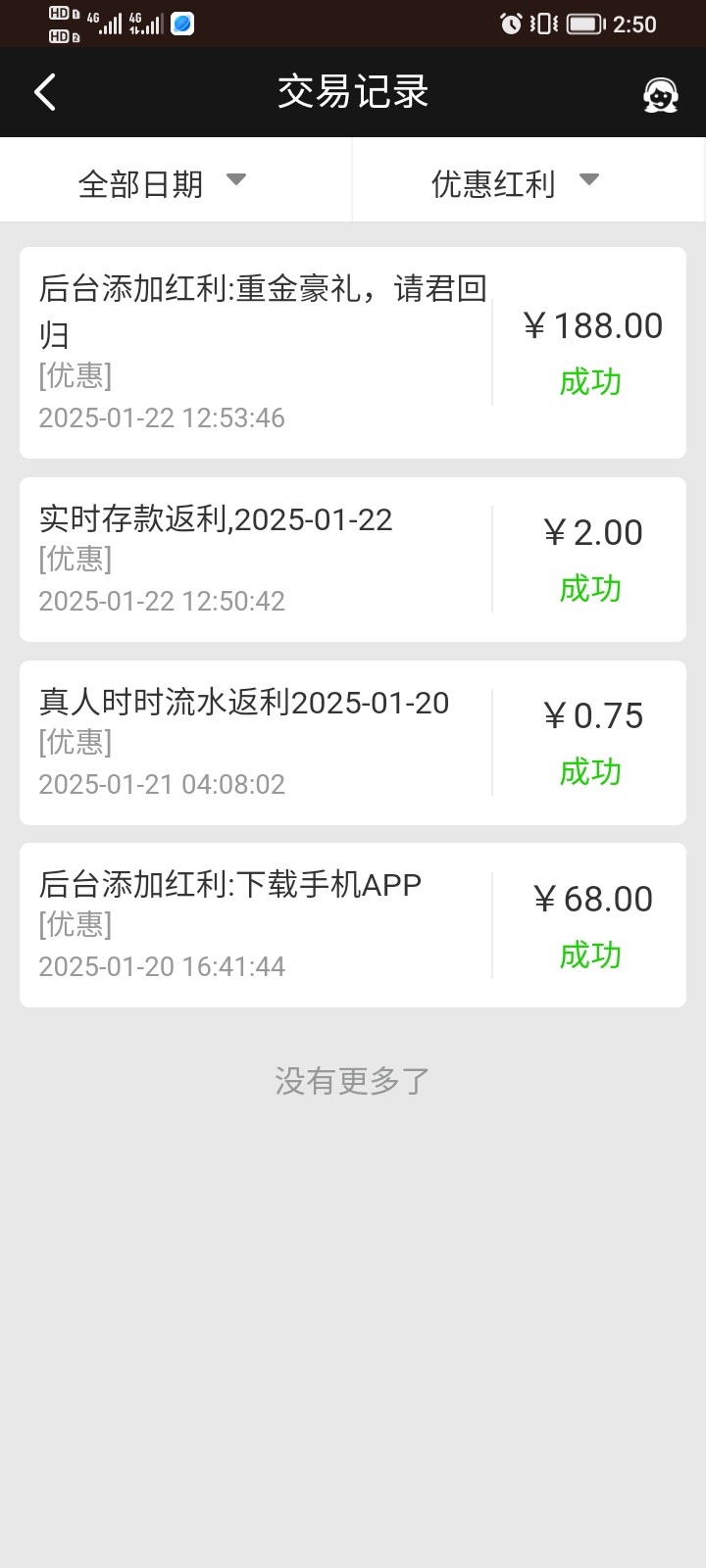Screen dimensions: 706x1568
Task: Open the 实时存款返利 ¥2.00 record
Action: tap(352, 560)
